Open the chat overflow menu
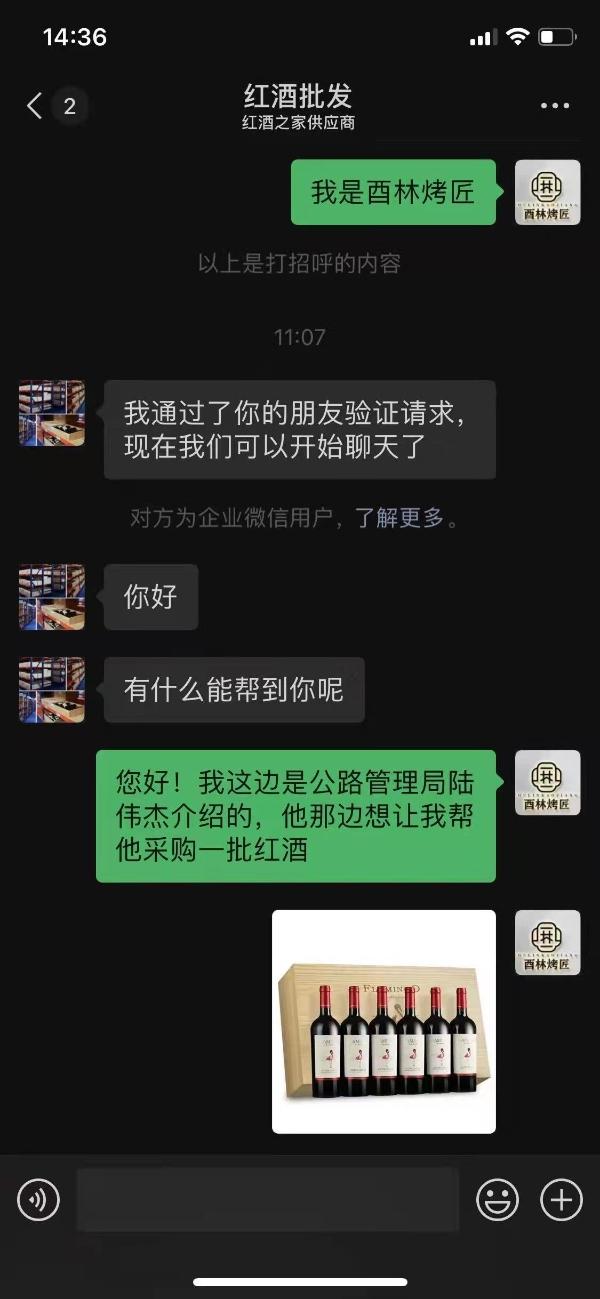 (x=555, y=106)
